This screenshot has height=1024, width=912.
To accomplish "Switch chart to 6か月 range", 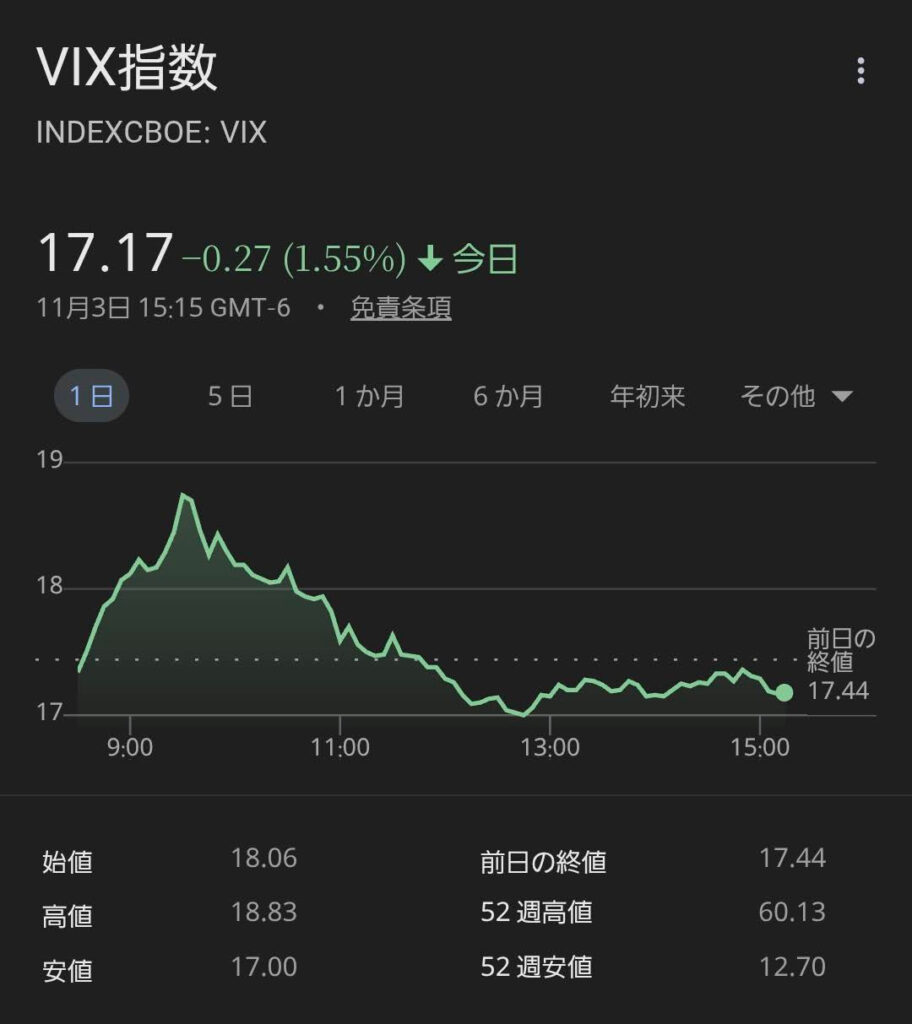I will (x=508, y=397).
